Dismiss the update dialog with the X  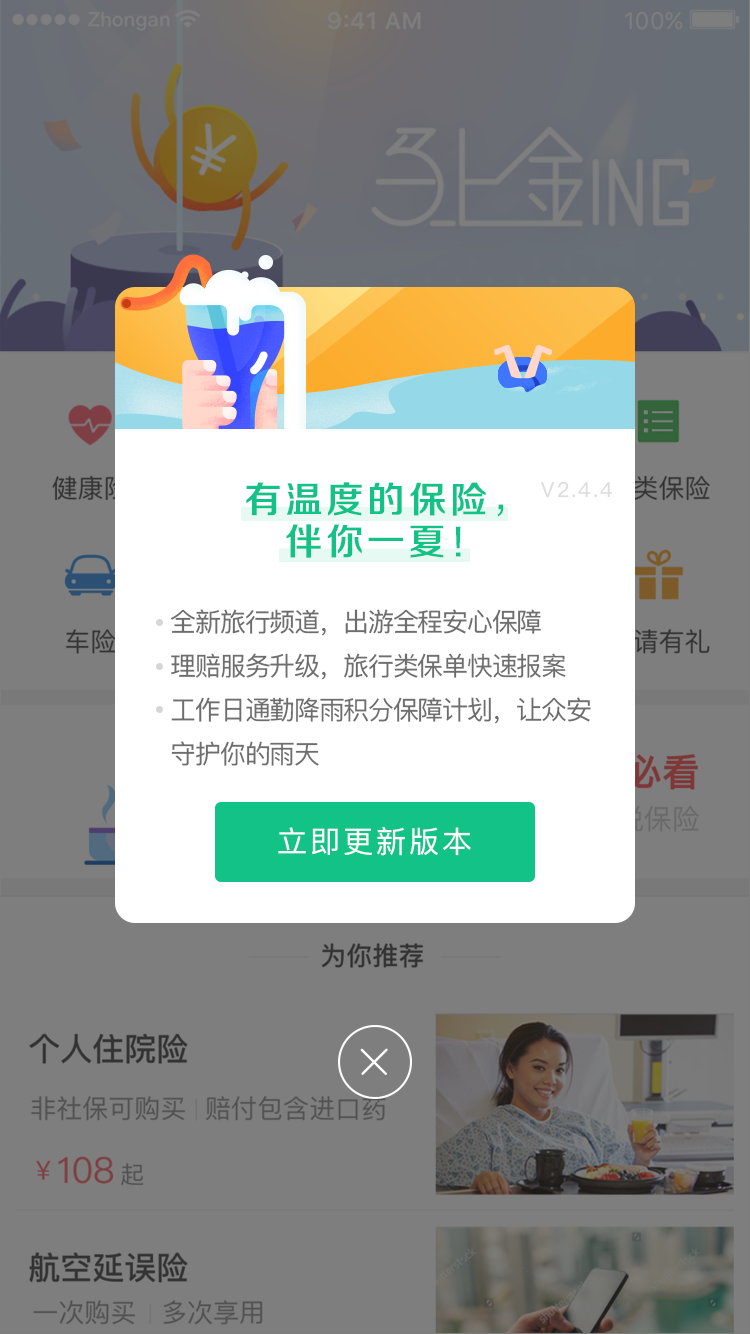(x=375, y=1062)
